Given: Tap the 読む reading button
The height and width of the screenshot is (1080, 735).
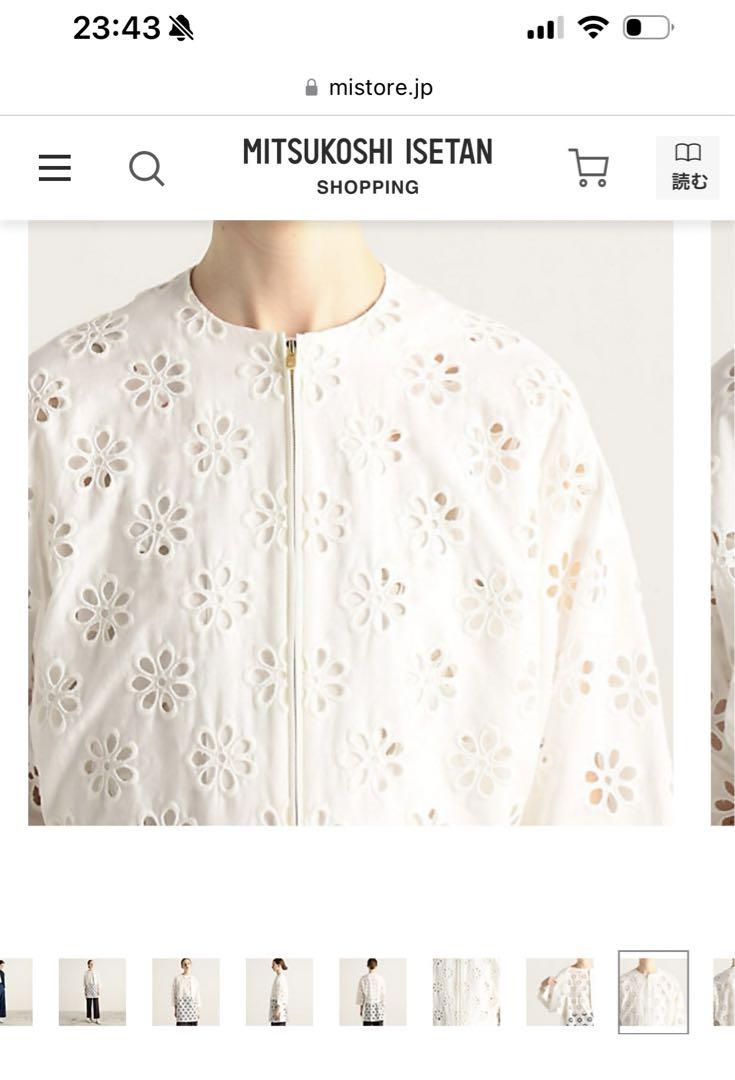Looking at the screenshot, I should pos(687,168).
